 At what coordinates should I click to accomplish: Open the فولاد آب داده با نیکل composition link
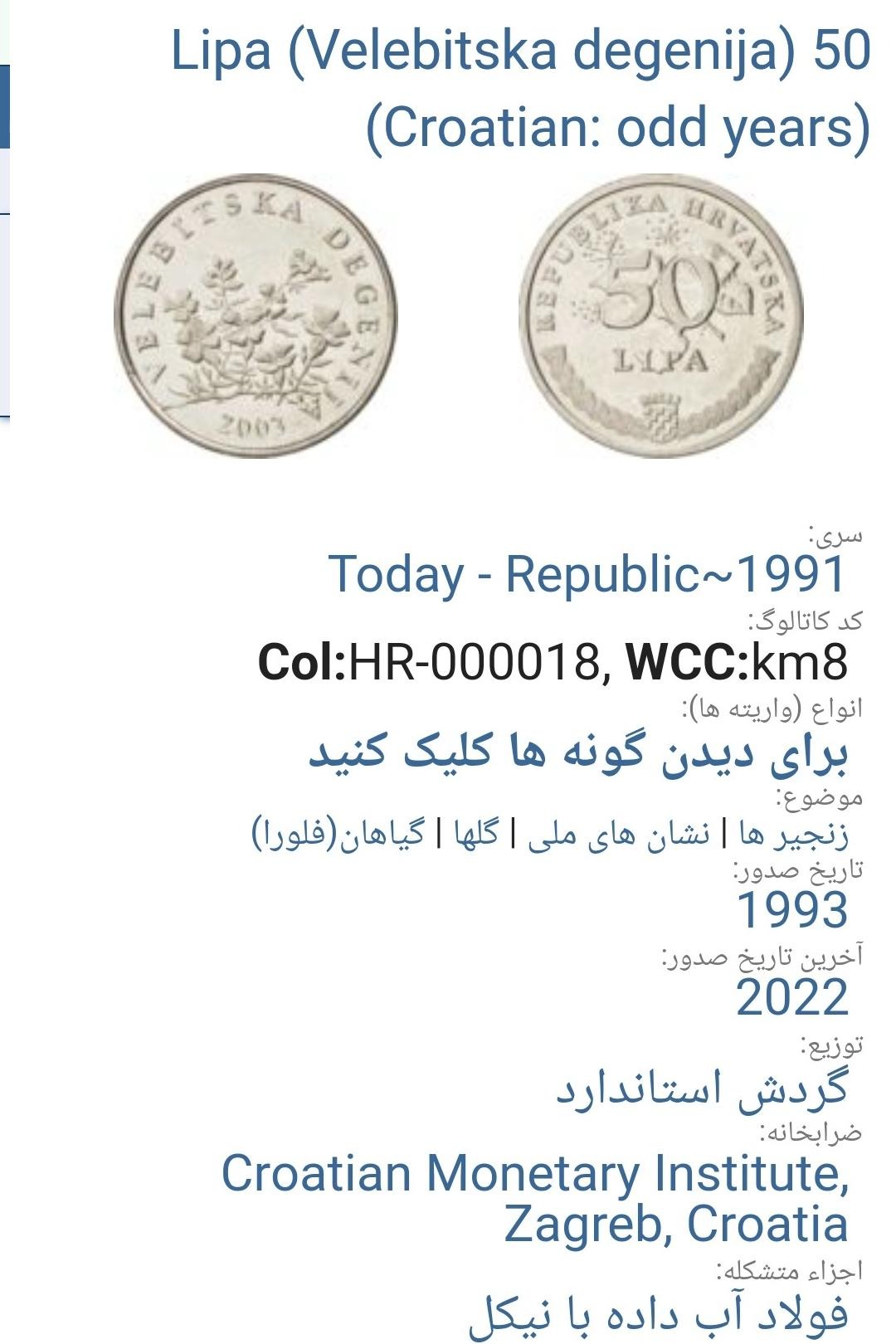tap(658, 1316)
